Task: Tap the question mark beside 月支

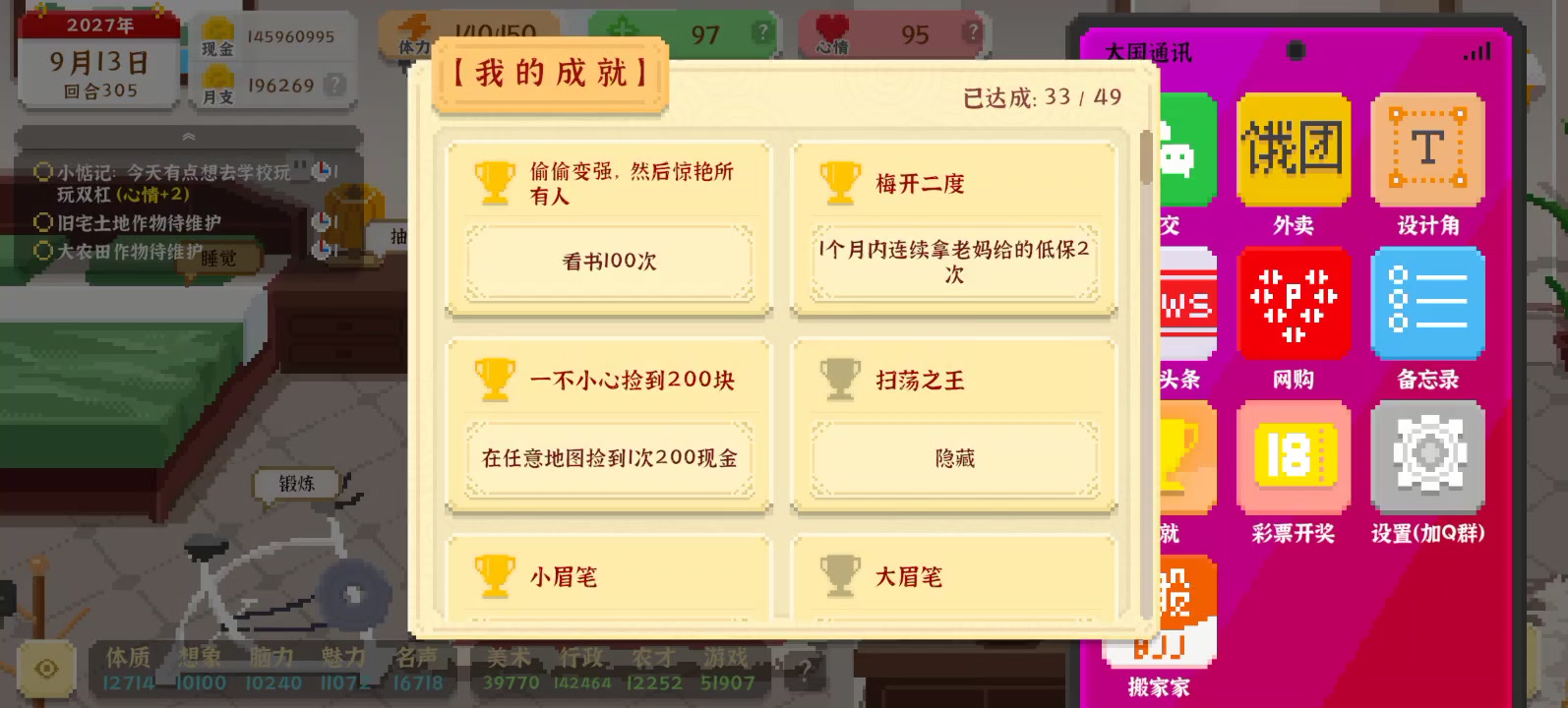Action: tap(335, 85)
